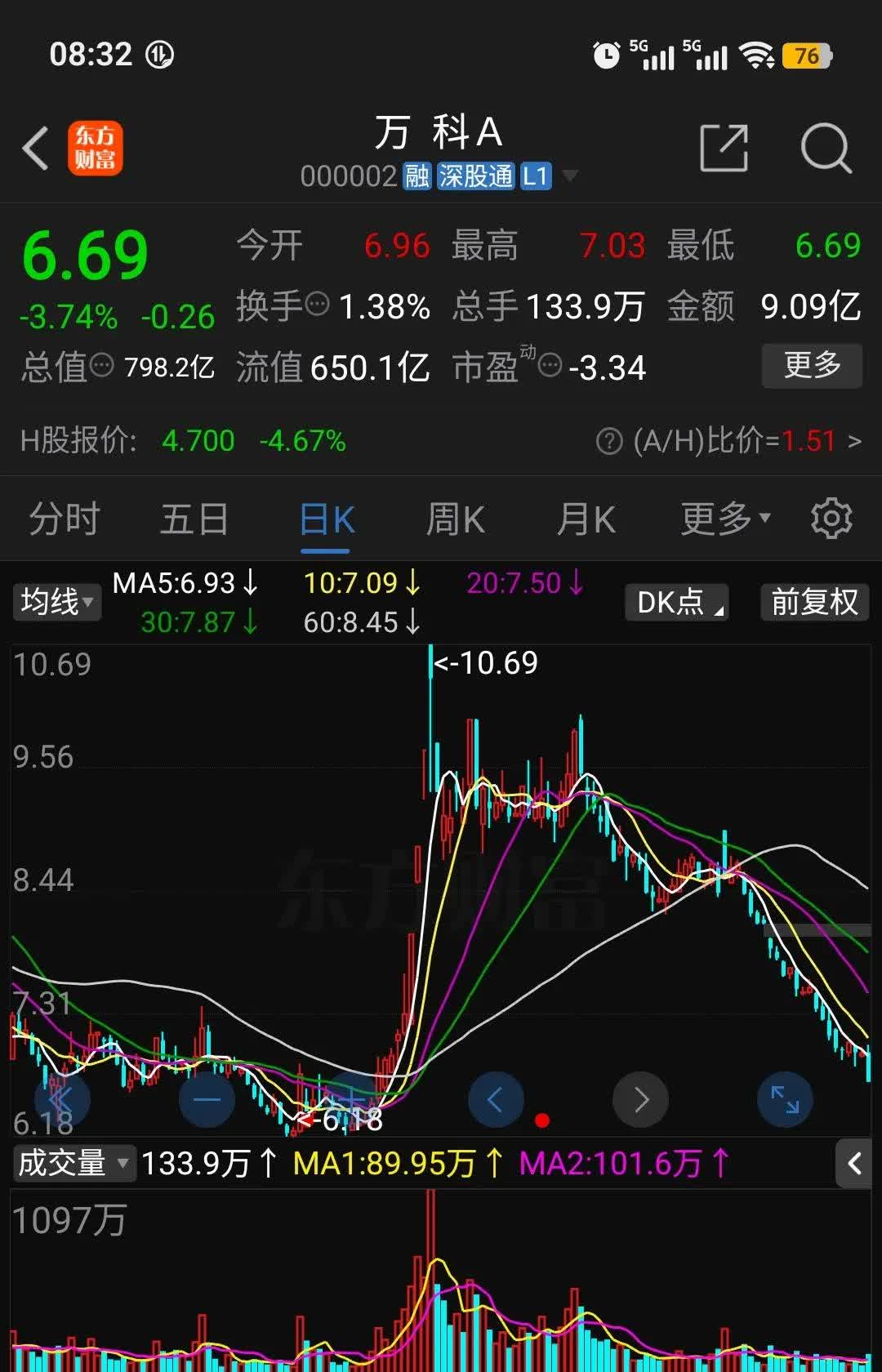Open chart settings gear
Screen dimensions: 882x1372
[x=831, y=518]
